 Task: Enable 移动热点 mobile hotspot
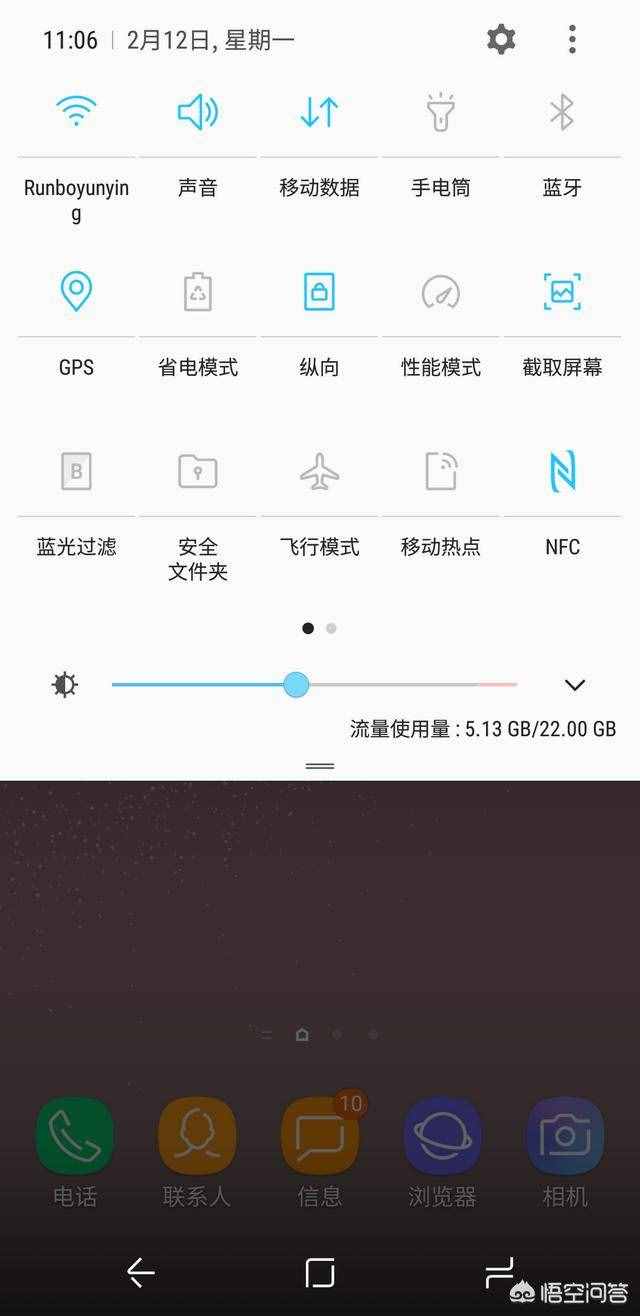(x=441, y=471)
